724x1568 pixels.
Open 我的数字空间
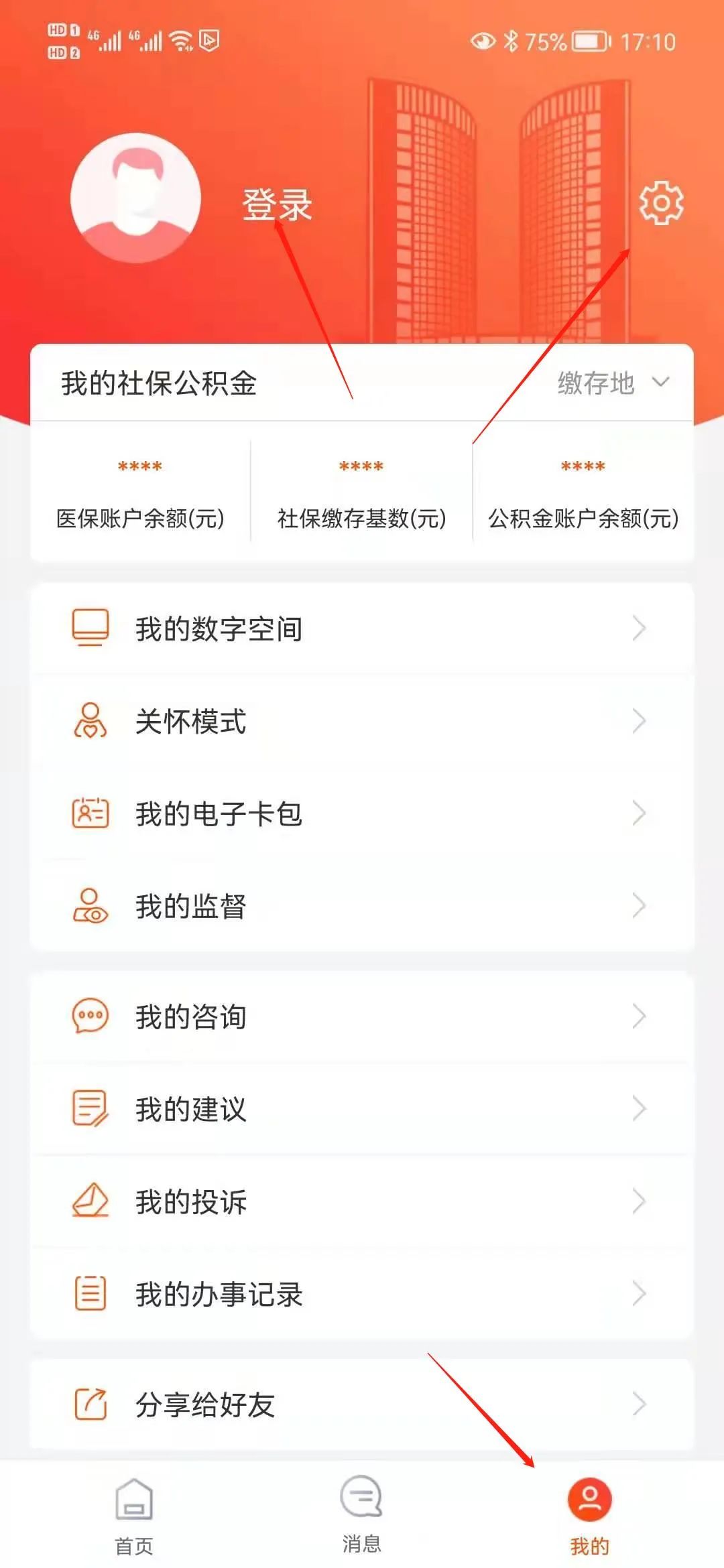362,629
